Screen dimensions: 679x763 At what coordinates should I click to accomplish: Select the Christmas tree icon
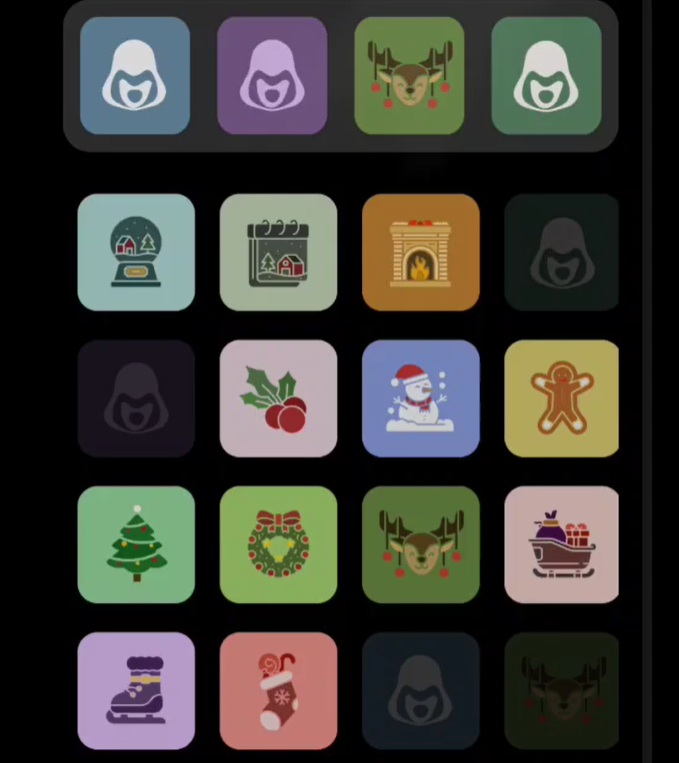tap(136, 544)
